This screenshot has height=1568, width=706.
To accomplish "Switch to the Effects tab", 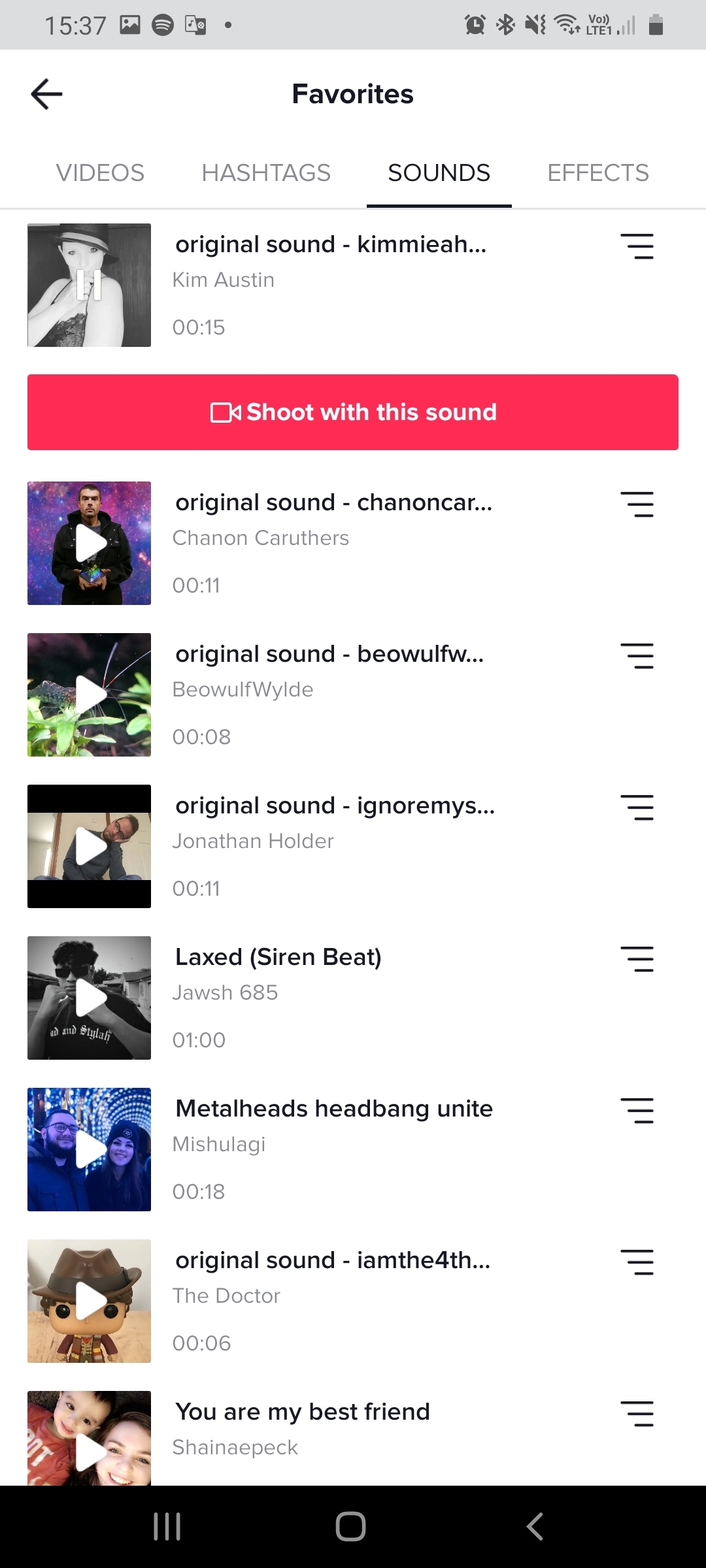I will (x=599, y=172).
